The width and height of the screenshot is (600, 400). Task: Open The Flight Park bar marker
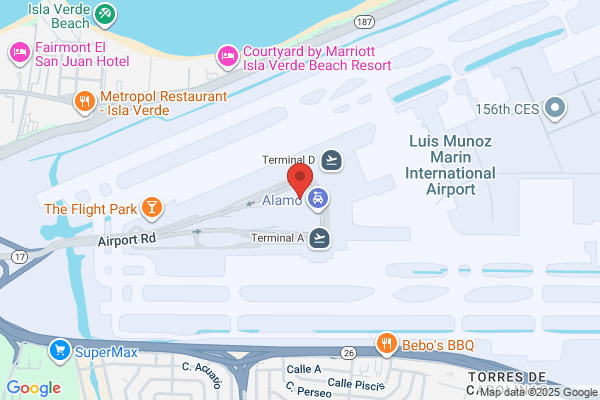click(152, 208)
